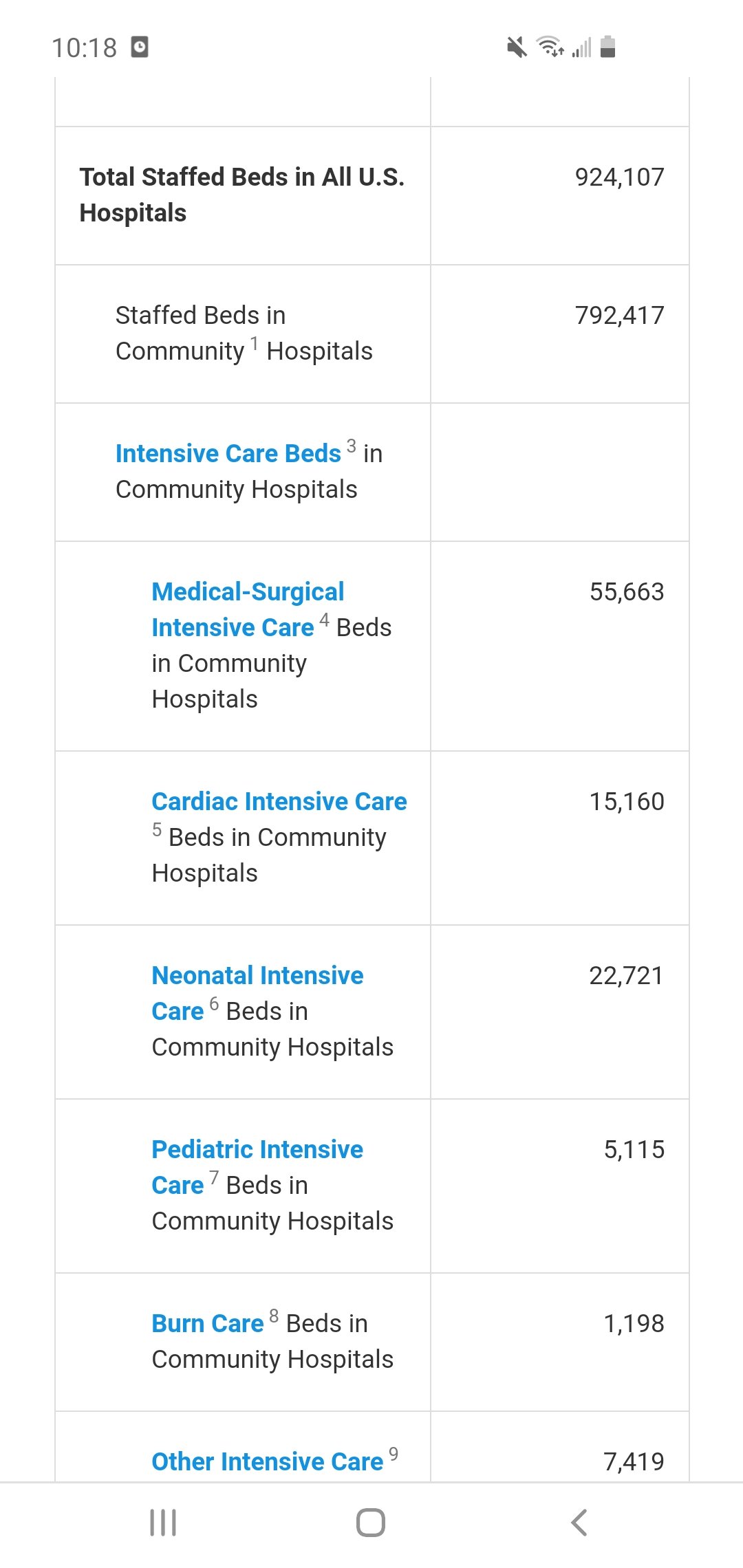
Task: Go to the home screen
Action: coord(371,1523)
